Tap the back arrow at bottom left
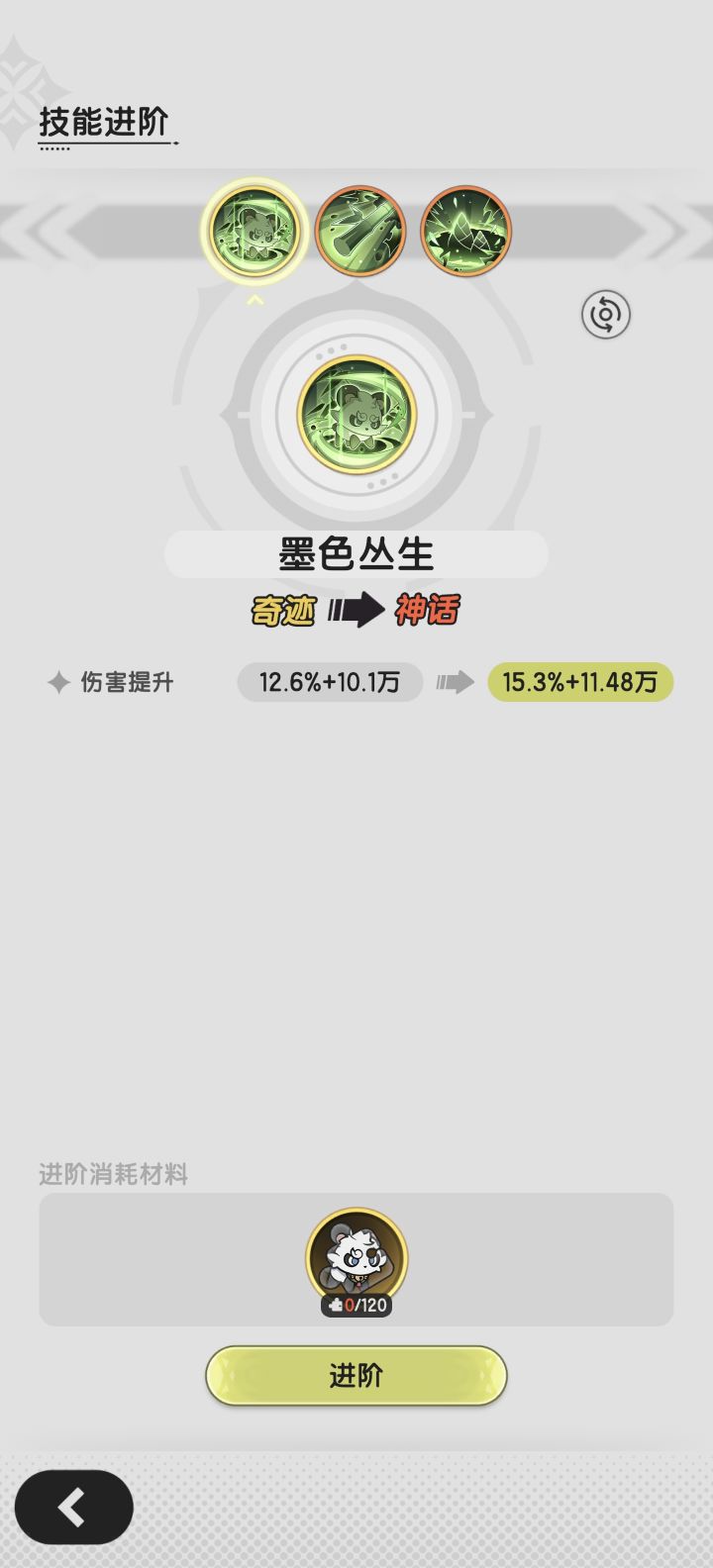Screen dimensions: 713x1568 coord(72,1506)
